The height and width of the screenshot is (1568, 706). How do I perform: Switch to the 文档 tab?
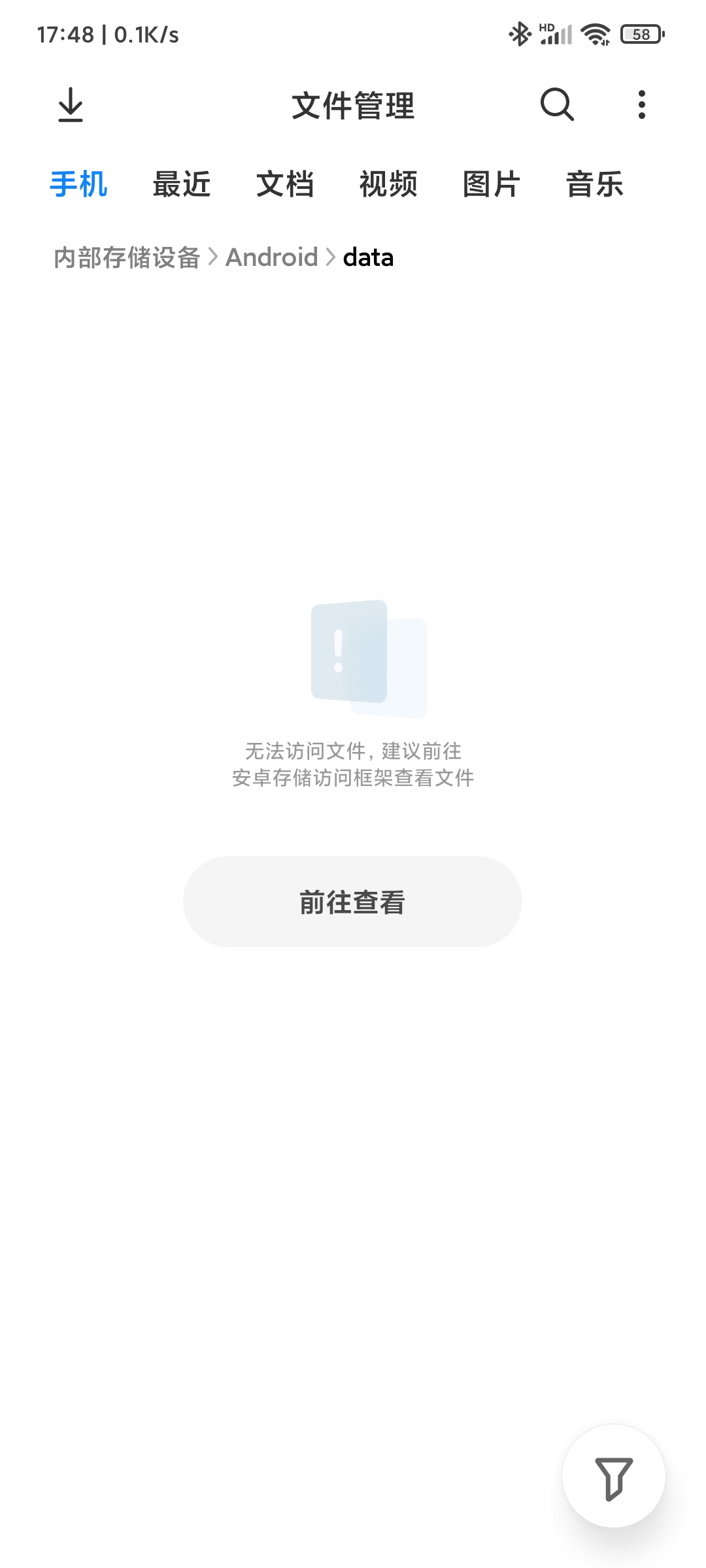285,184
